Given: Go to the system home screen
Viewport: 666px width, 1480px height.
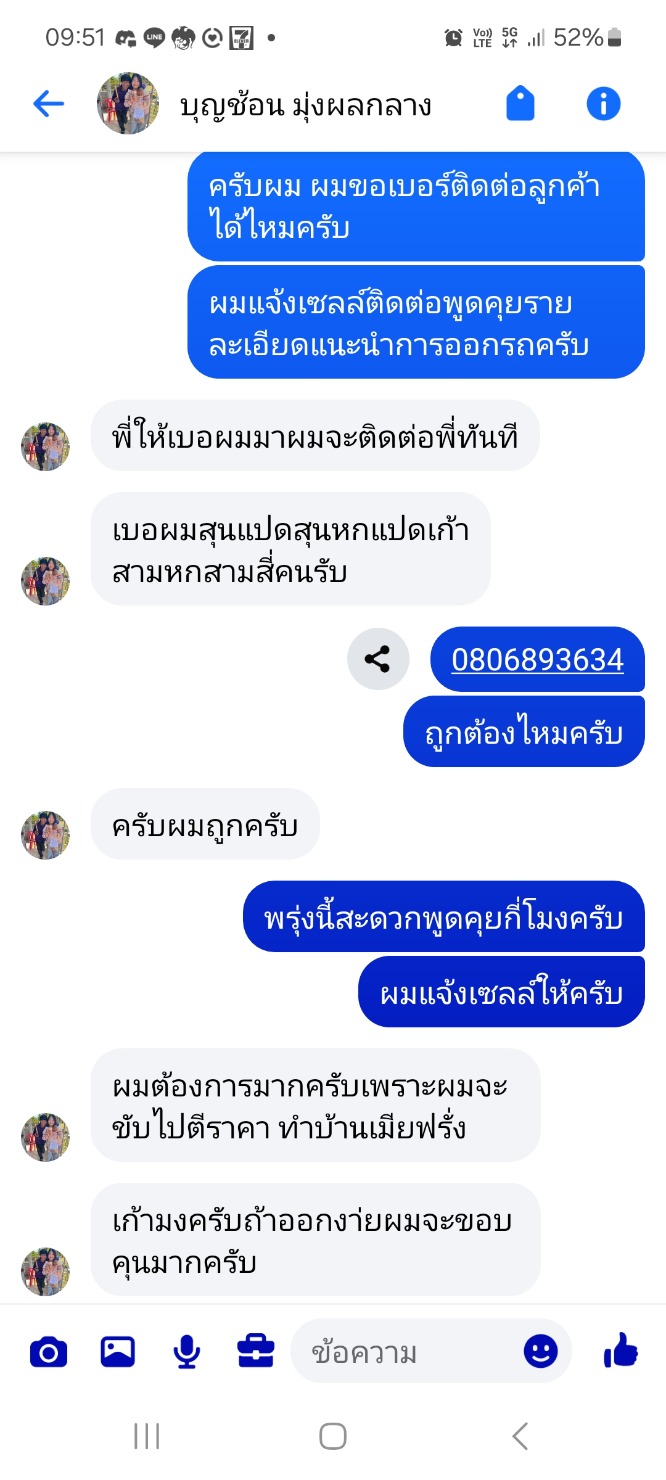Looking at the screenshot, I should [332, 1437].
